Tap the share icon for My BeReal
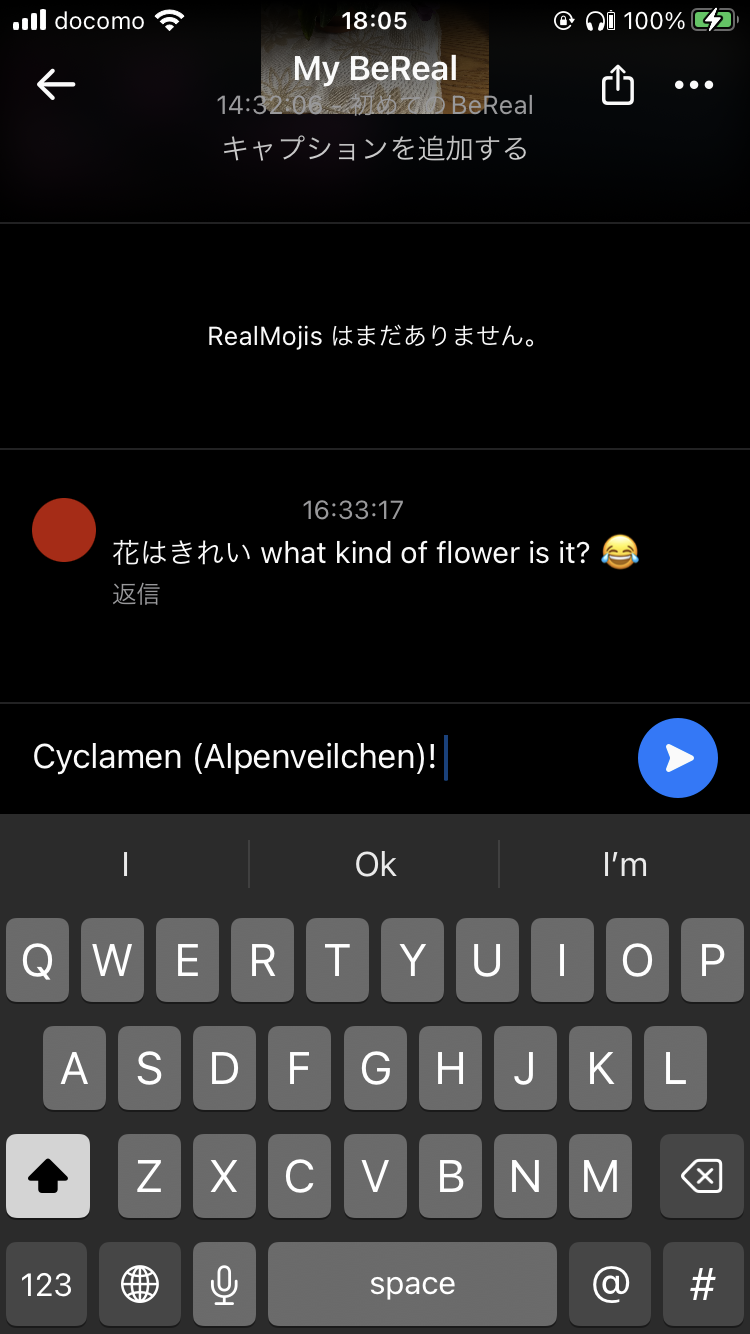This screenshot has width=750, height=1334. click(x=618, y=85)
